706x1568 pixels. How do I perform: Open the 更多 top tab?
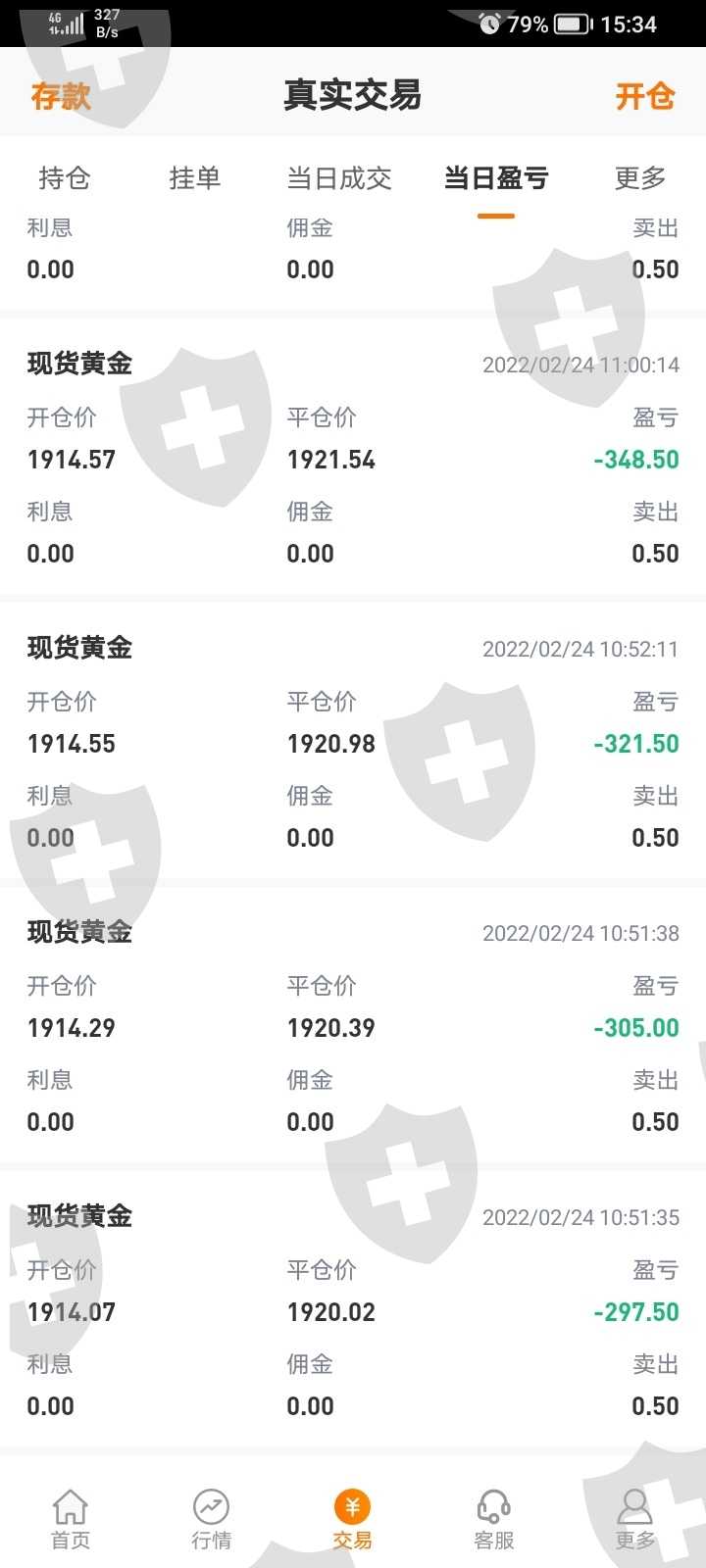click(639, 178)
